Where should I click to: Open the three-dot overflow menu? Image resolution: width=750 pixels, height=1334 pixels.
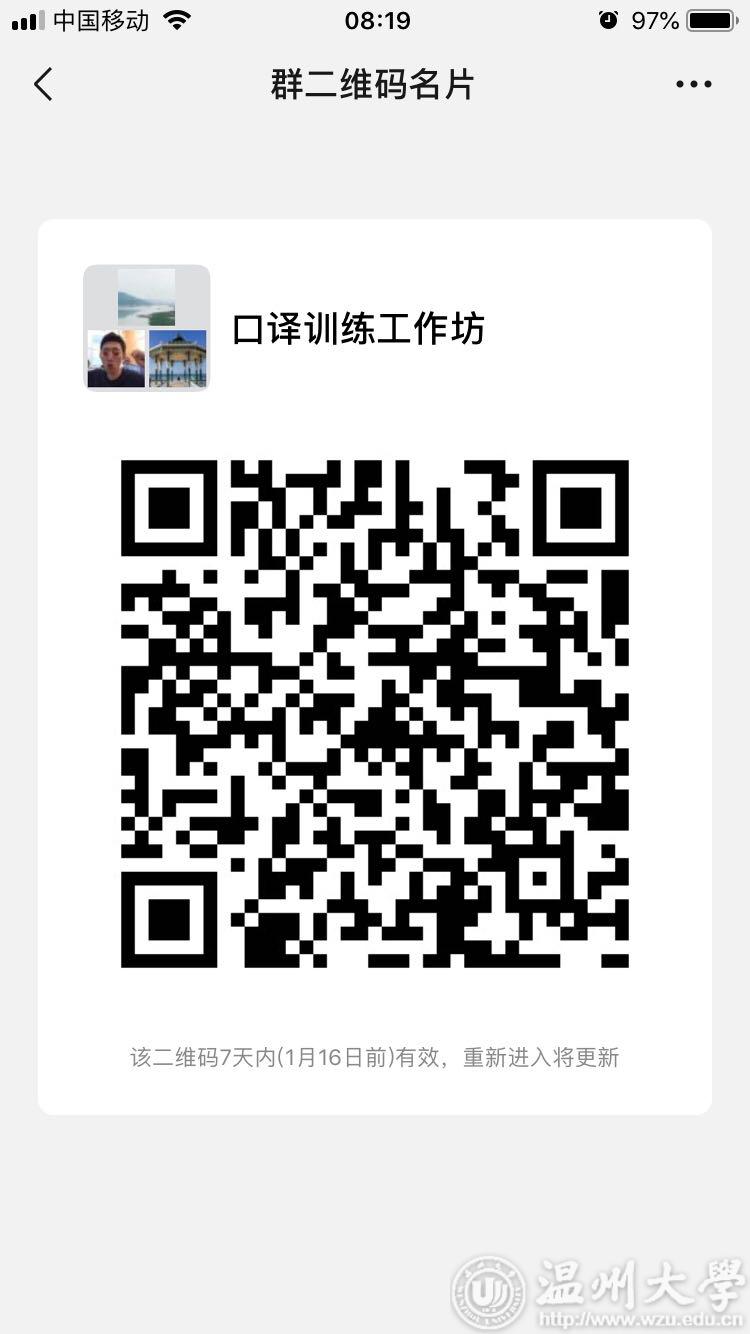pos(693,84)
